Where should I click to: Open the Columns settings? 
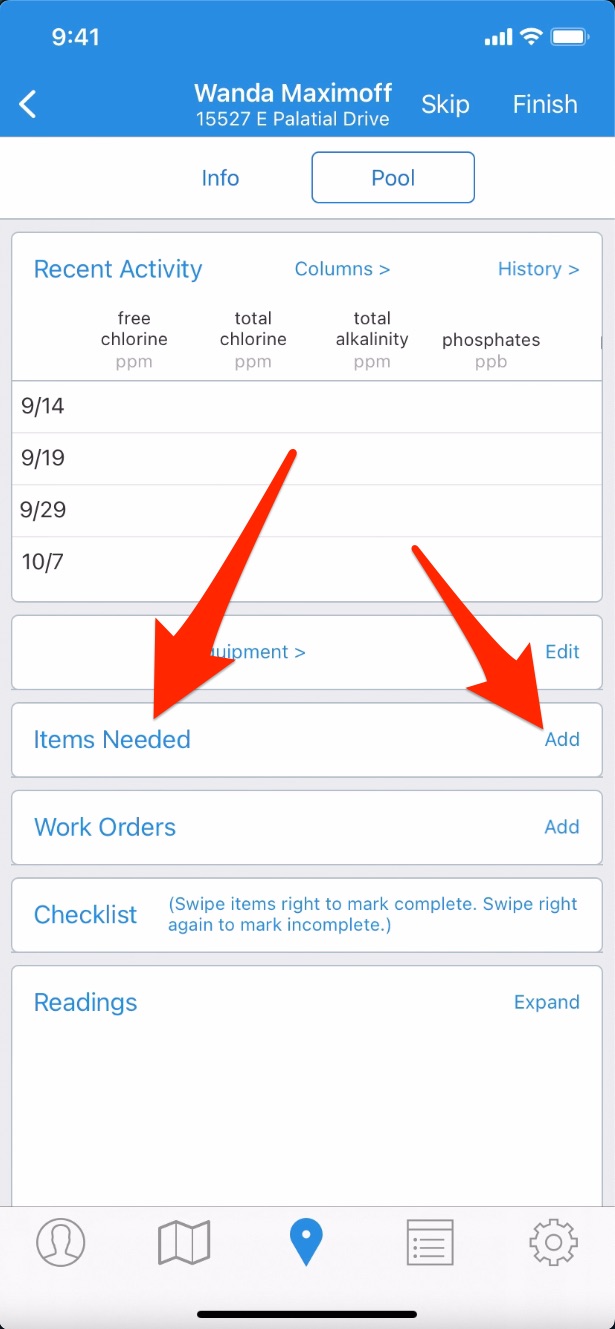coord(342,269)
